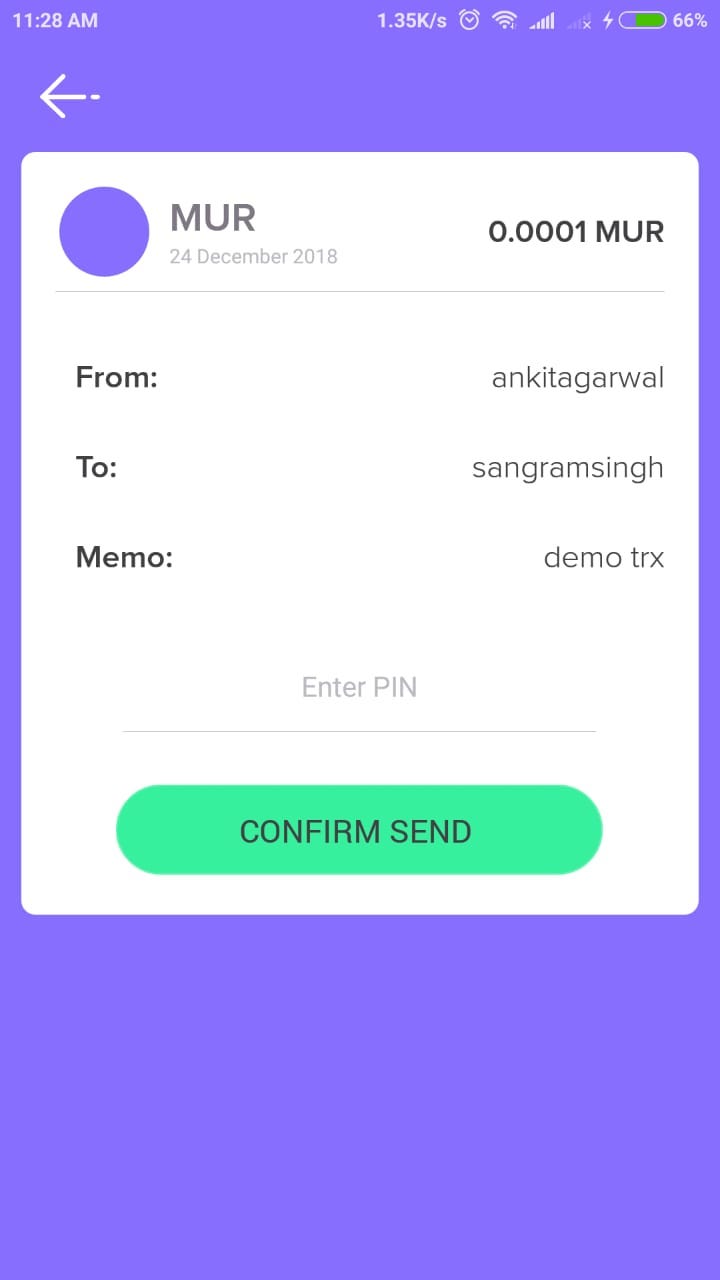Confirm send of 0.0001 MUR
The height and width of the screenshot is (1280, 720).
click(x=359, y=831)
